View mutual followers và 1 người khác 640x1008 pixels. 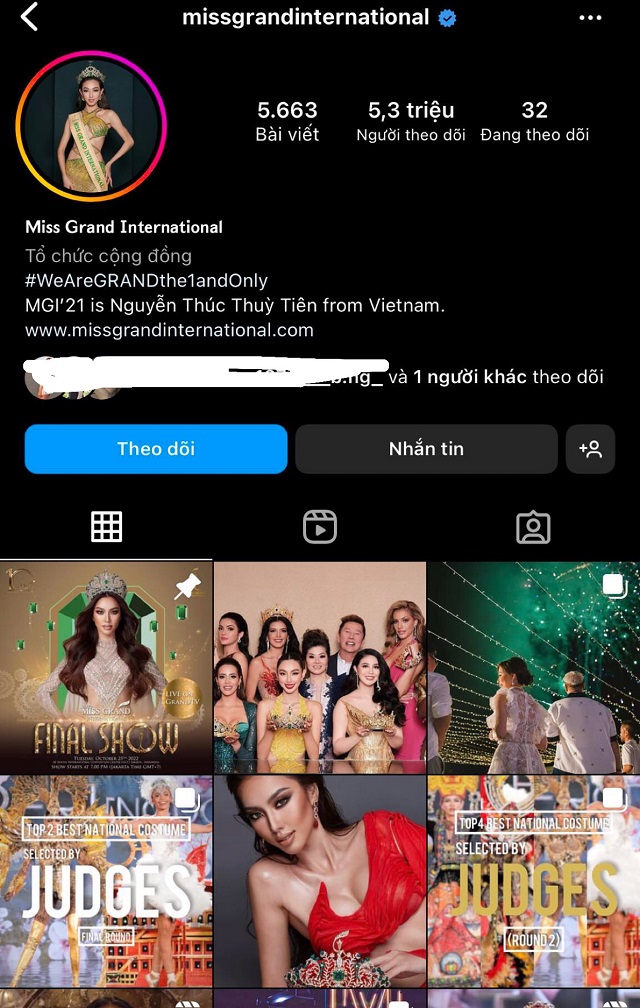click(495, 377)
